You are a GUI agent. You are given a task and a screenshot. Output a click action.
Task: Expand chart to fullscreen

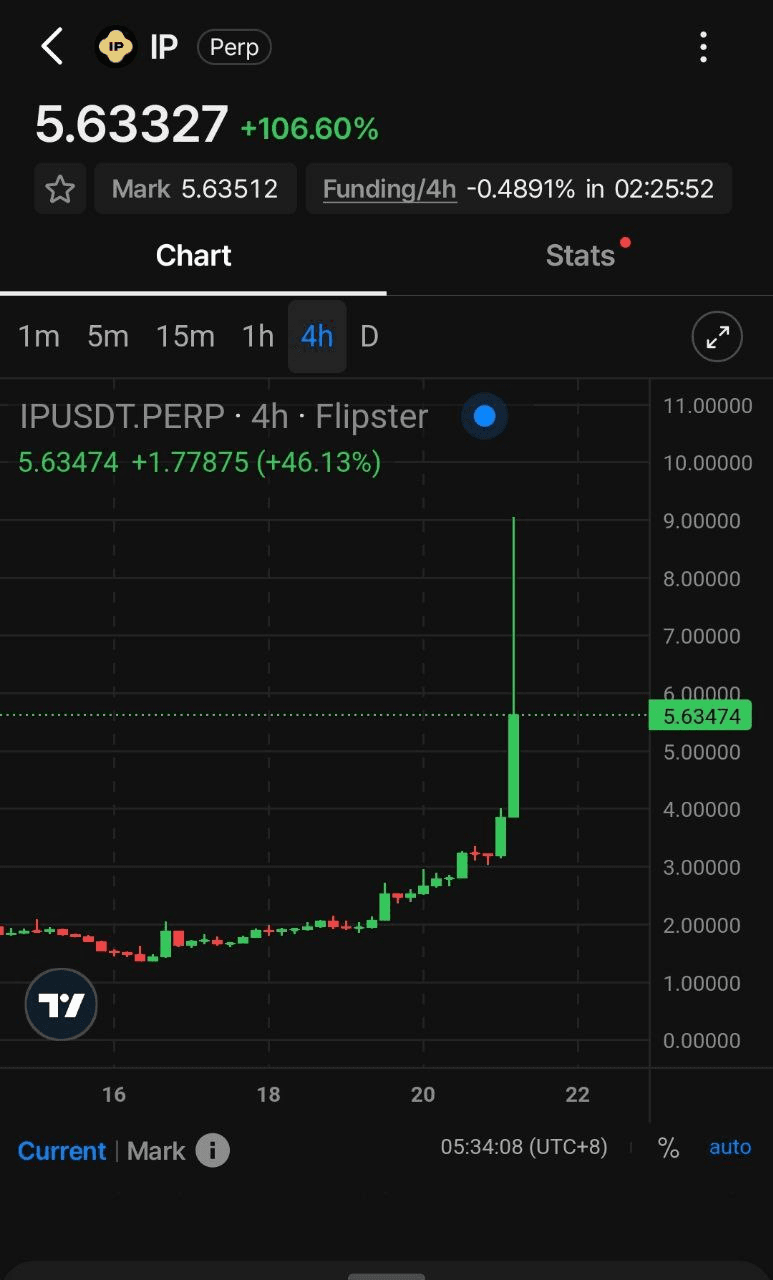pyautogui.click(x=717, y=337)
